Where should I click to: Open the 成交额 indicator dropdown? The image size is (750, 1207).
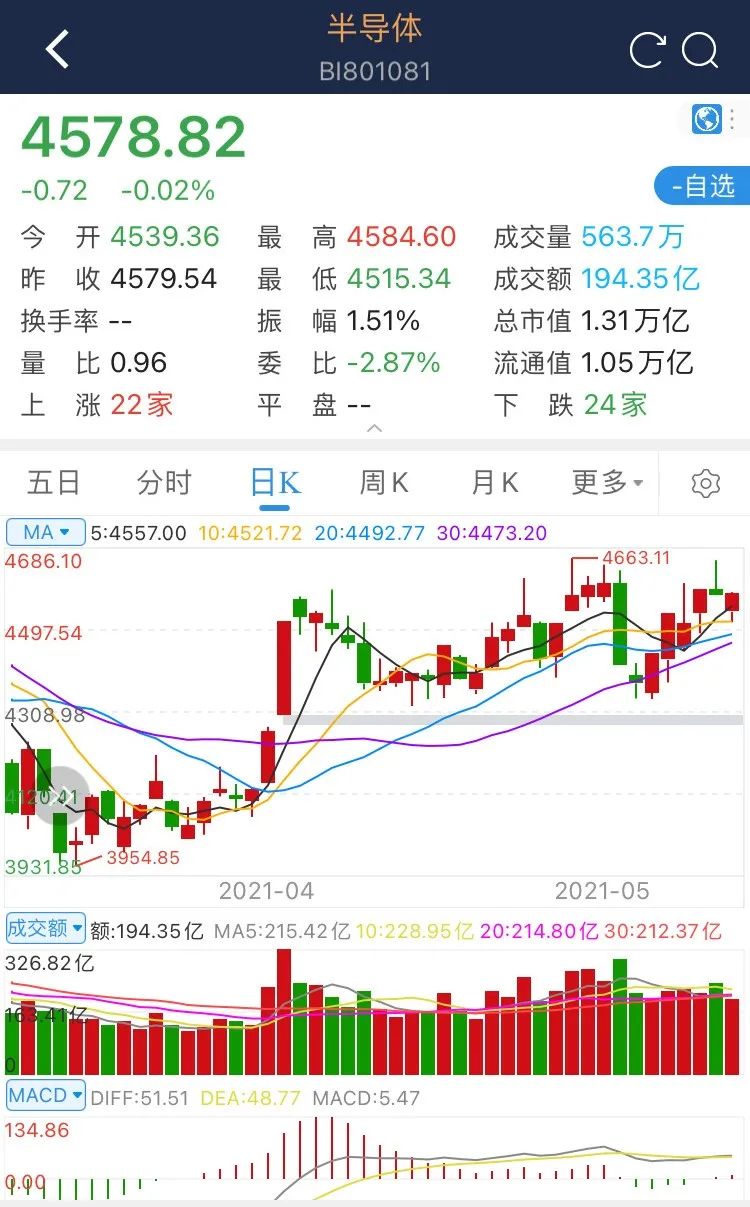[x=46, y=928]
